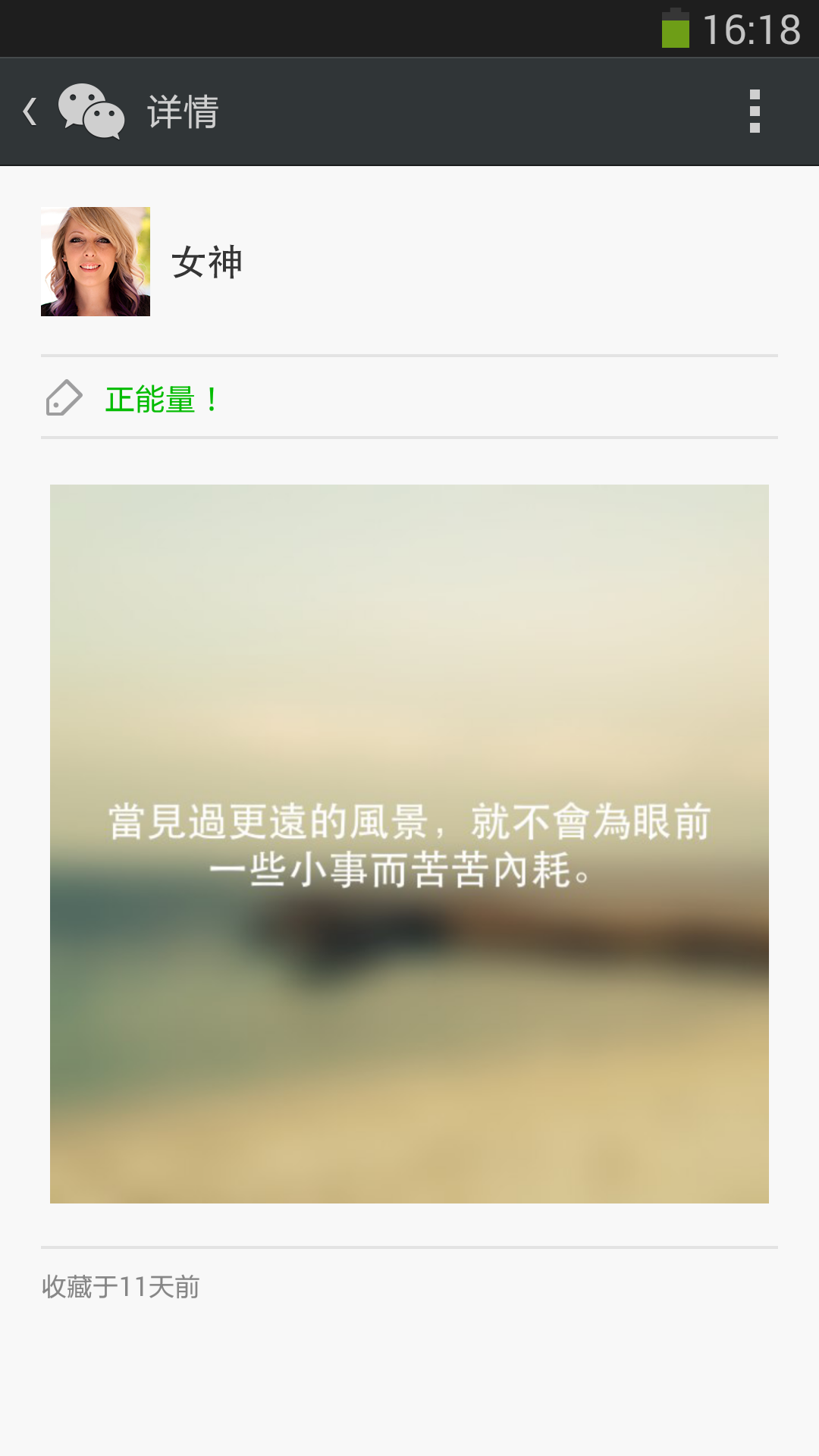Screen dimensions: 819x1456
Task: View the saved quote image full screen
Action: (x=409, y=843)
